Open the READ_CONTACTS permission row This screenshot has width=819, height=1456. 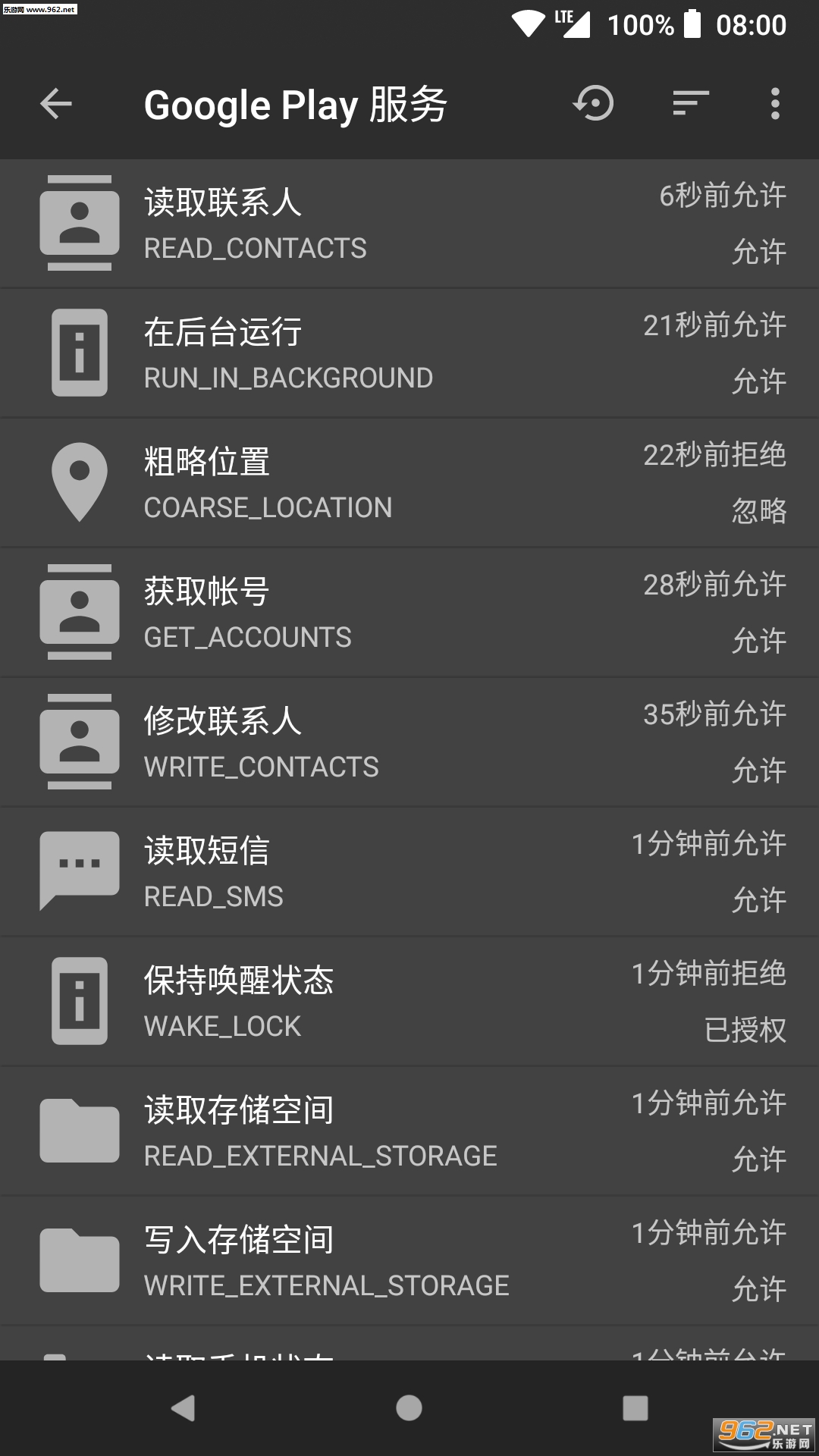point(409,224)
